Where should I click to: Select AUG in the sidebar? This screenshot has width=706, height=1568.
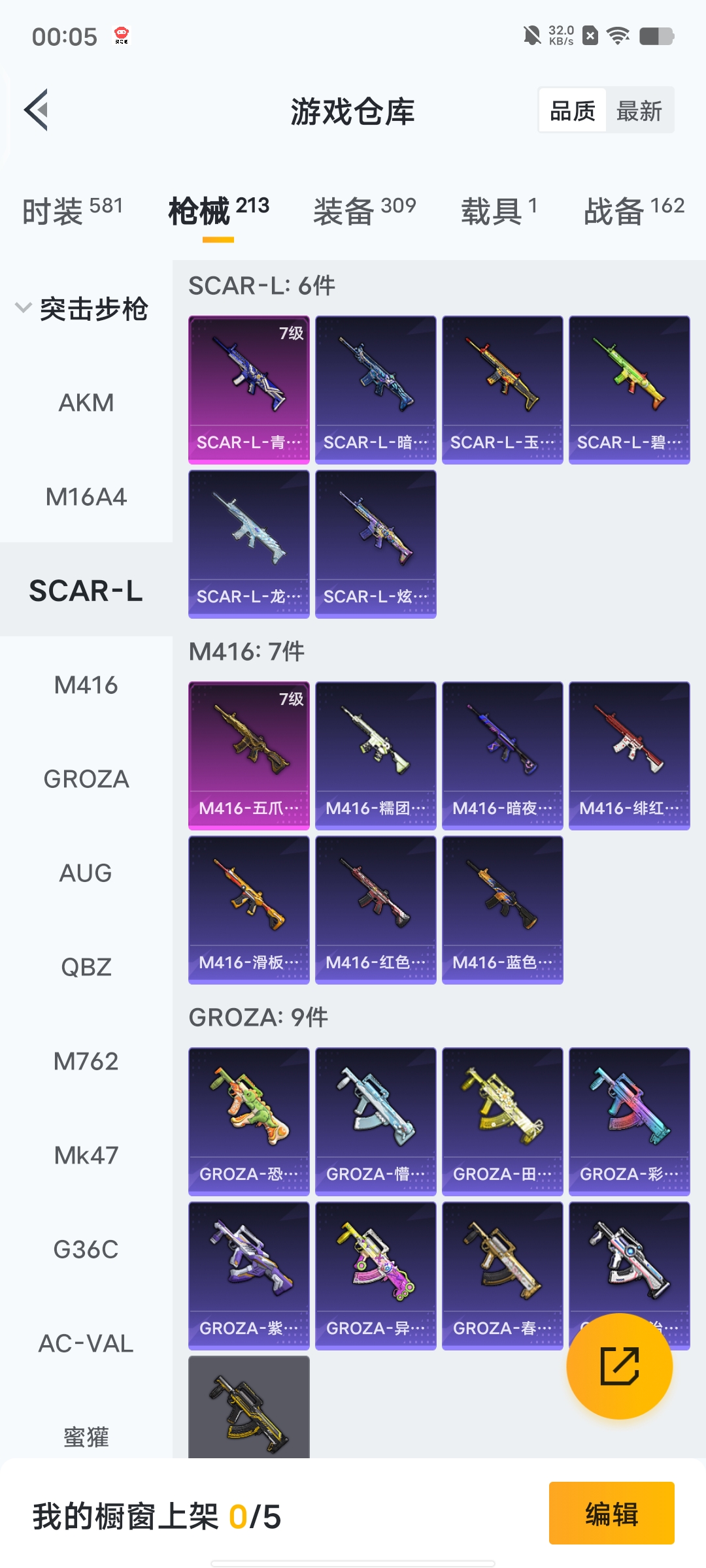pyautogui.click(x=86, y=873)
